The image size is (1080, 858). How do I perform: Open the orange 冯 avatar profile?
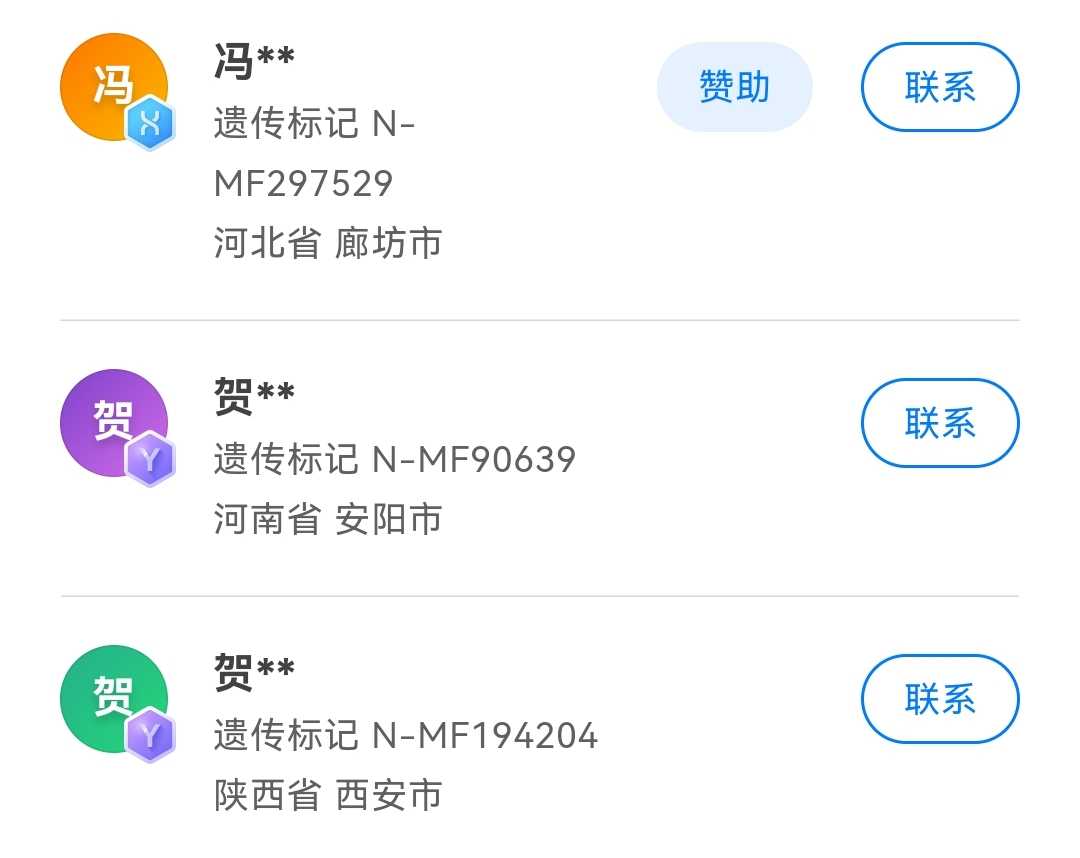tap(114, 88)
